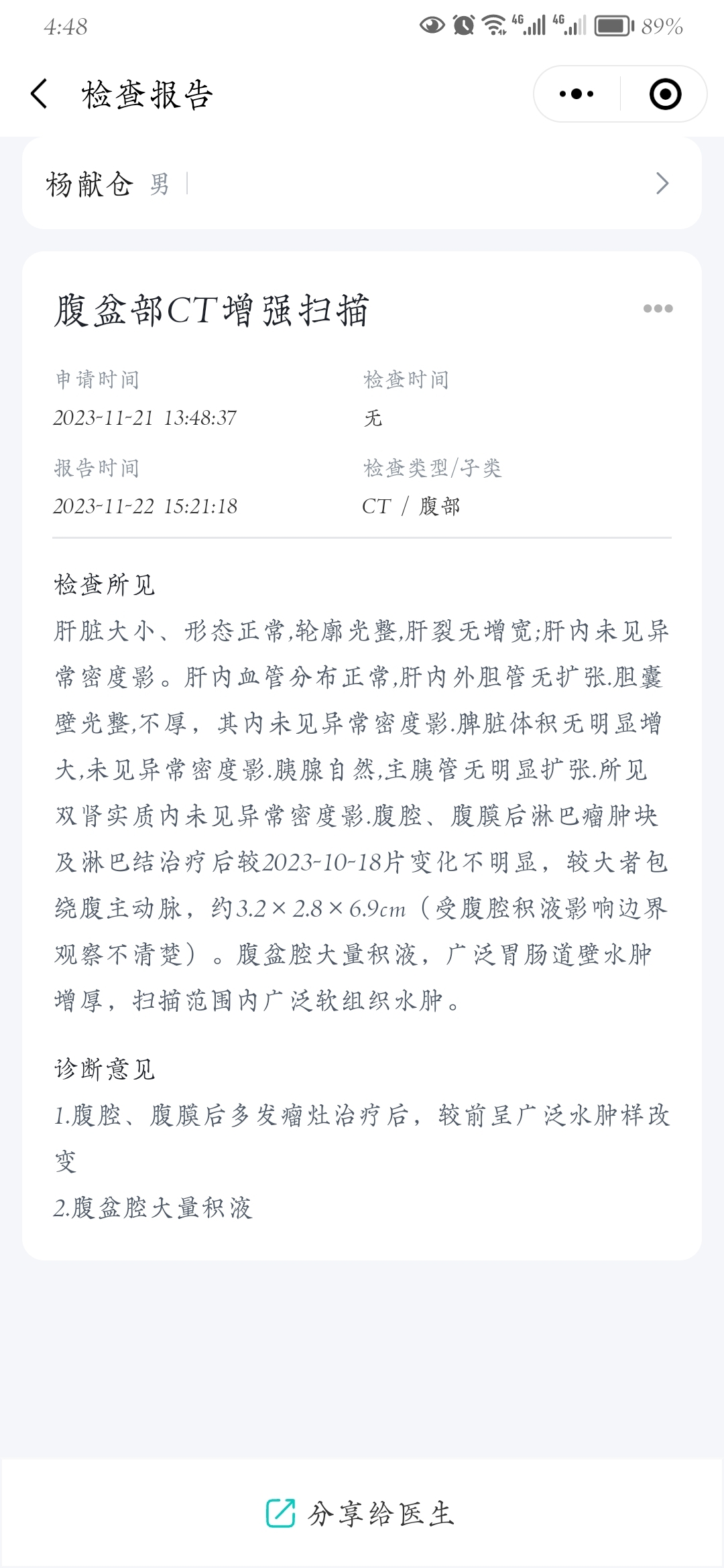Viewport: 724px width, 1568px height.
Task: Tap 分享给医生 to share the report
Action: point(362,1513)
